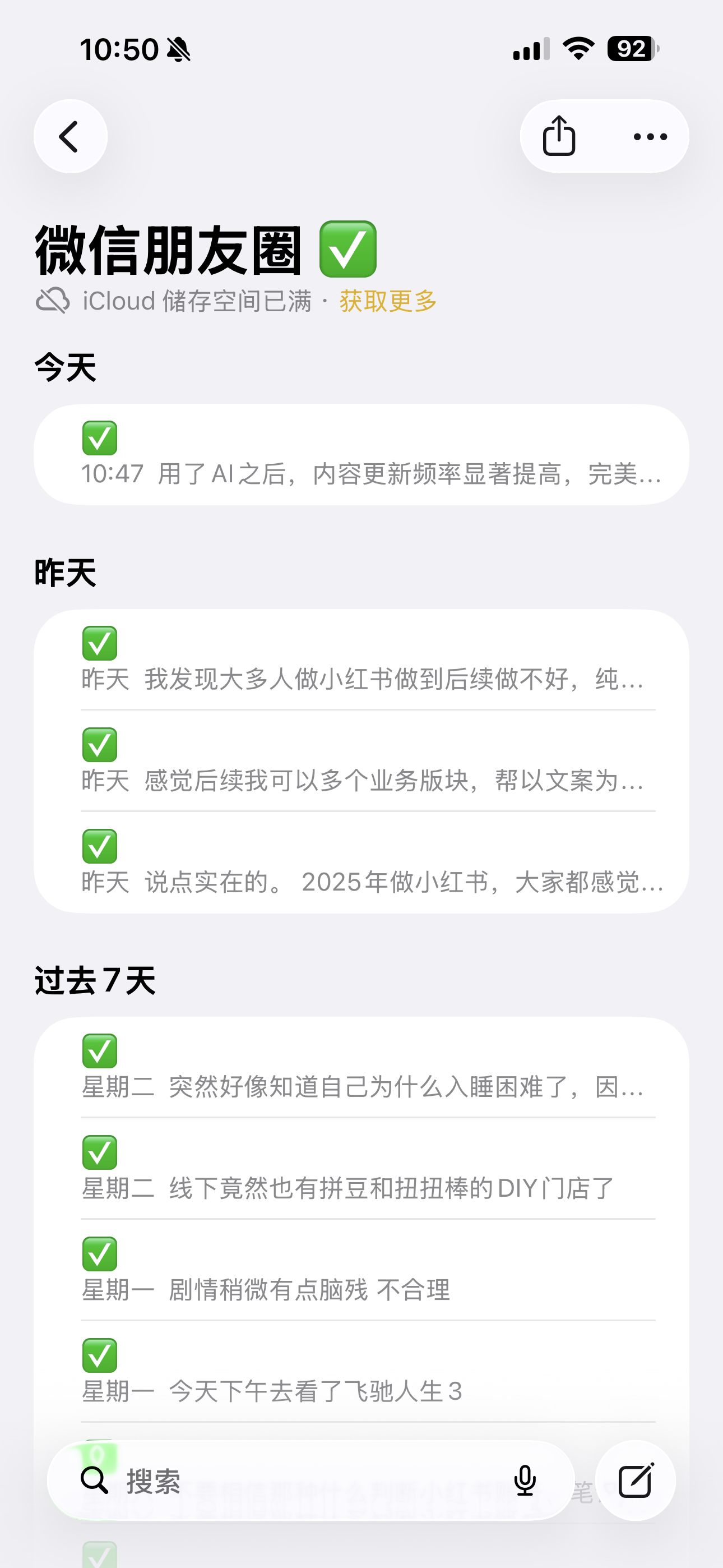Open the note about 拼豆和扭扭棒 DIY 门店
The image size is (723, 1568).
click(x=361, y=1170)
